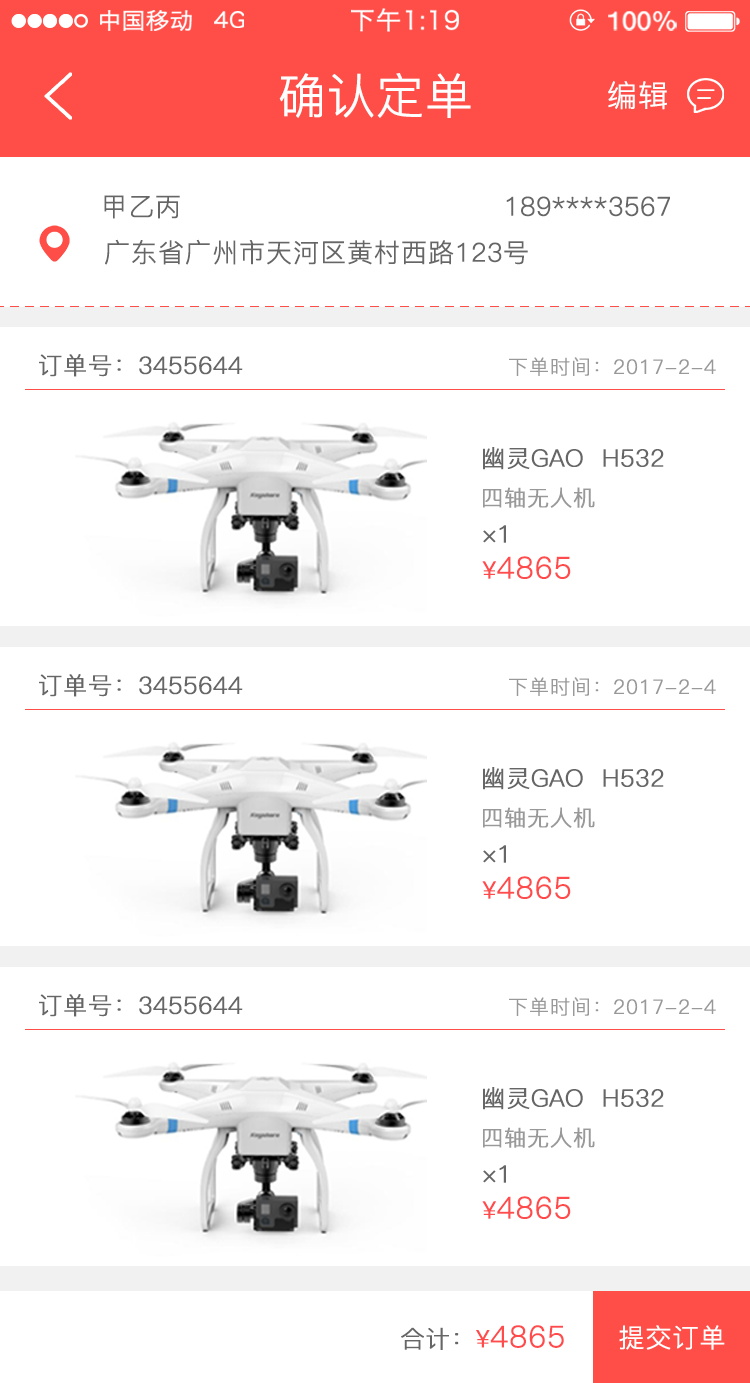Image resolution: width=750 pixels, height=1383 pixels.
Task: Open the delivery address for 甲乙丙
Action: [375, 231]
